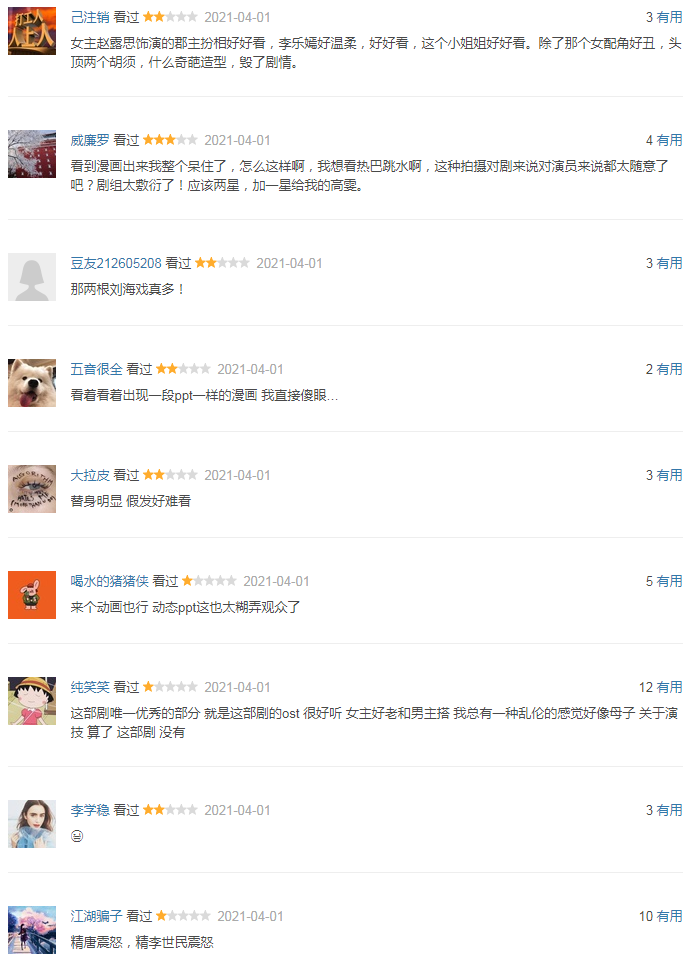Viewport: 693px width, 961px height.
Task: Tap 有用 on 纯笑笑's review
Action: 669,687
